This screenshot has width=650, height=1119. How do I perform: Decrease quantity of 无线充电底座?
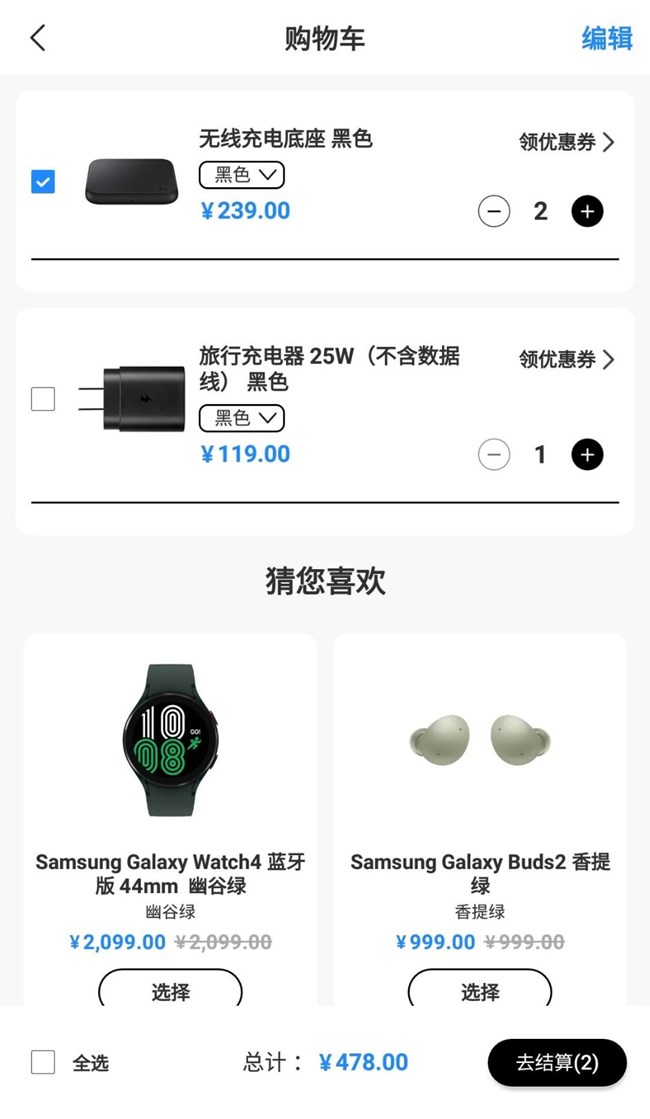pos(494,211)
